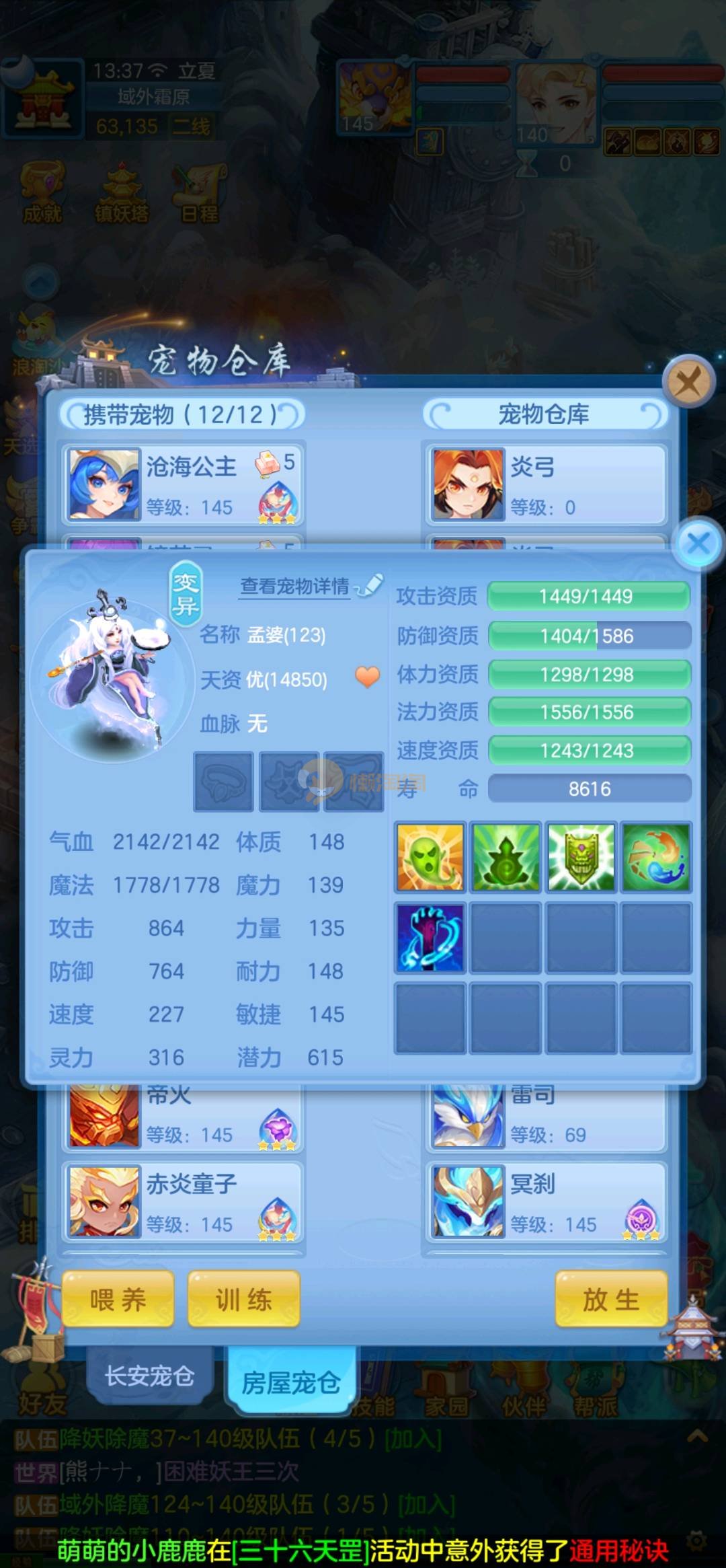Image resolution: width=726 pixels, height=1568 pixels.
Task: Toggle the orange heart favorite icon
Action: click(x=367, y=677)
